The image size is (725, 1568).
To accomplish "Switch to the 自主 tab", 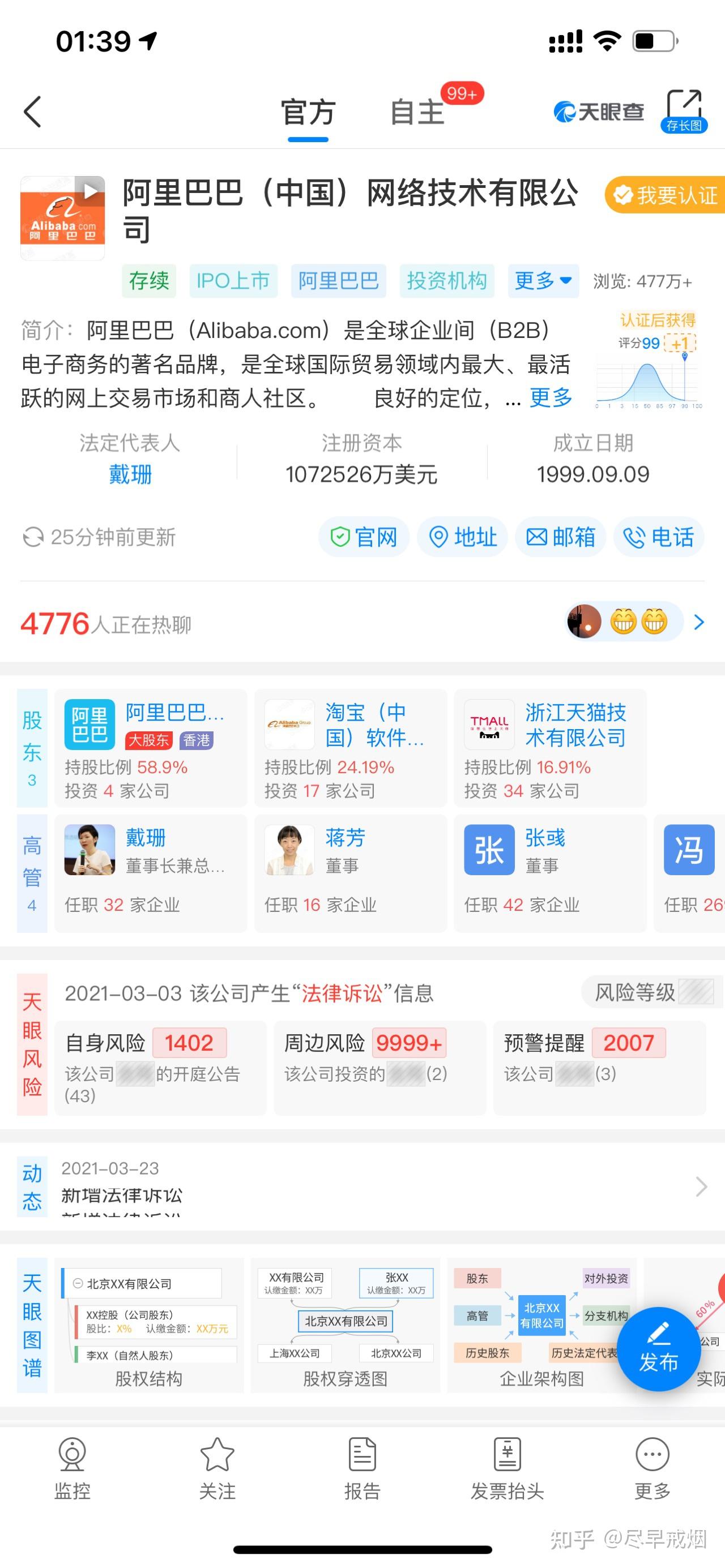I will coord(418,113).
